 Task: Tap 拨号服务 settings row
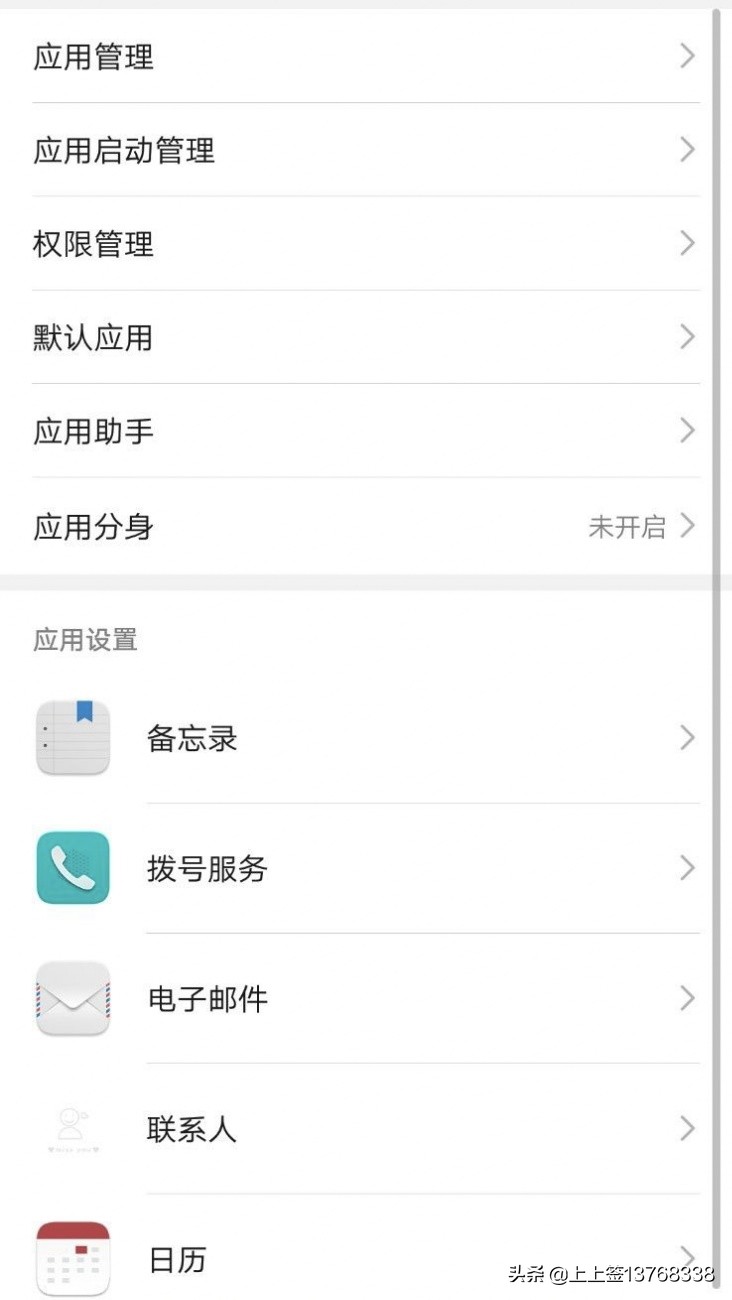[365, 869]
